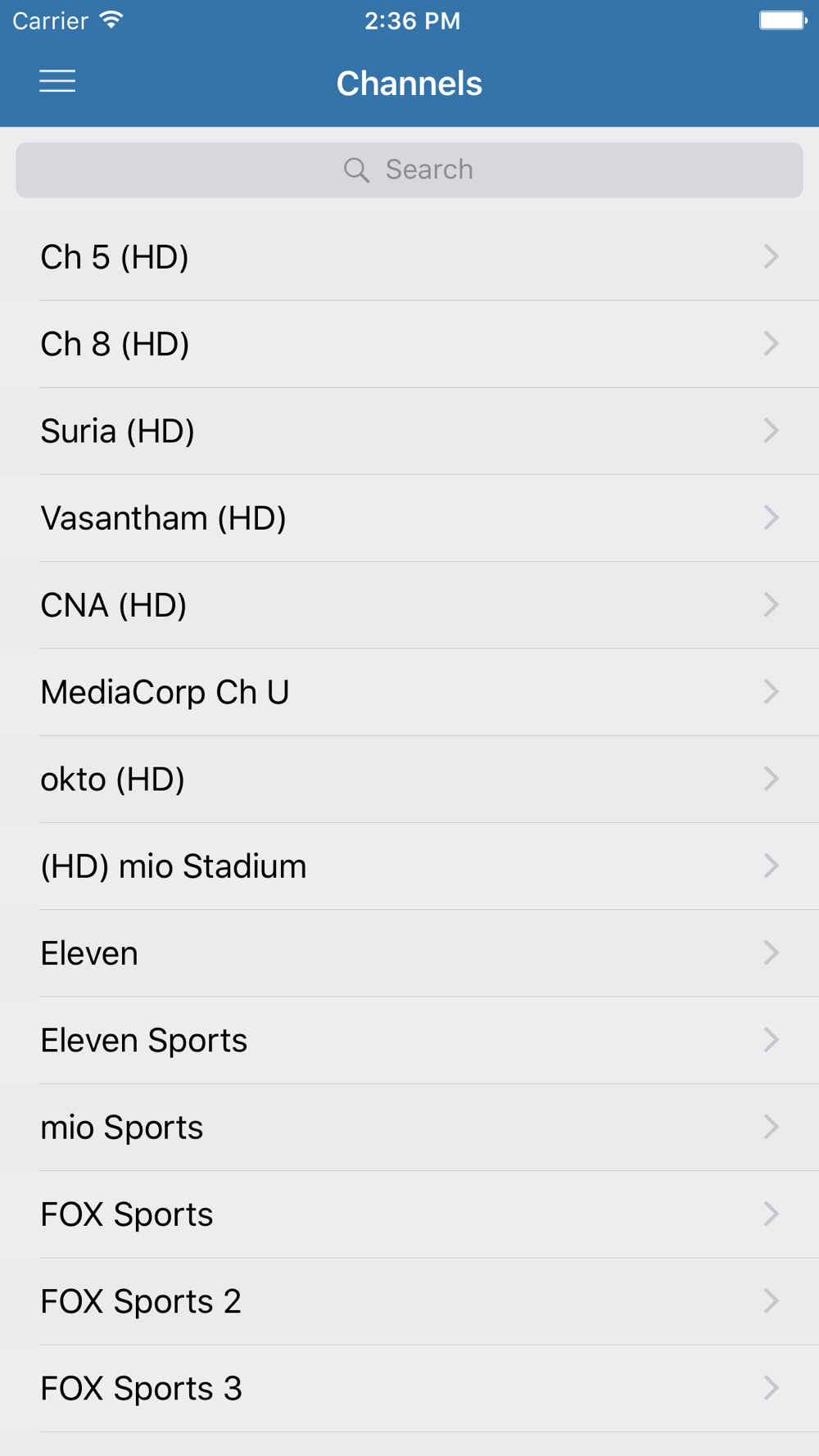
Task: Open CNA (HD) channel
Action: click(409, 605)
